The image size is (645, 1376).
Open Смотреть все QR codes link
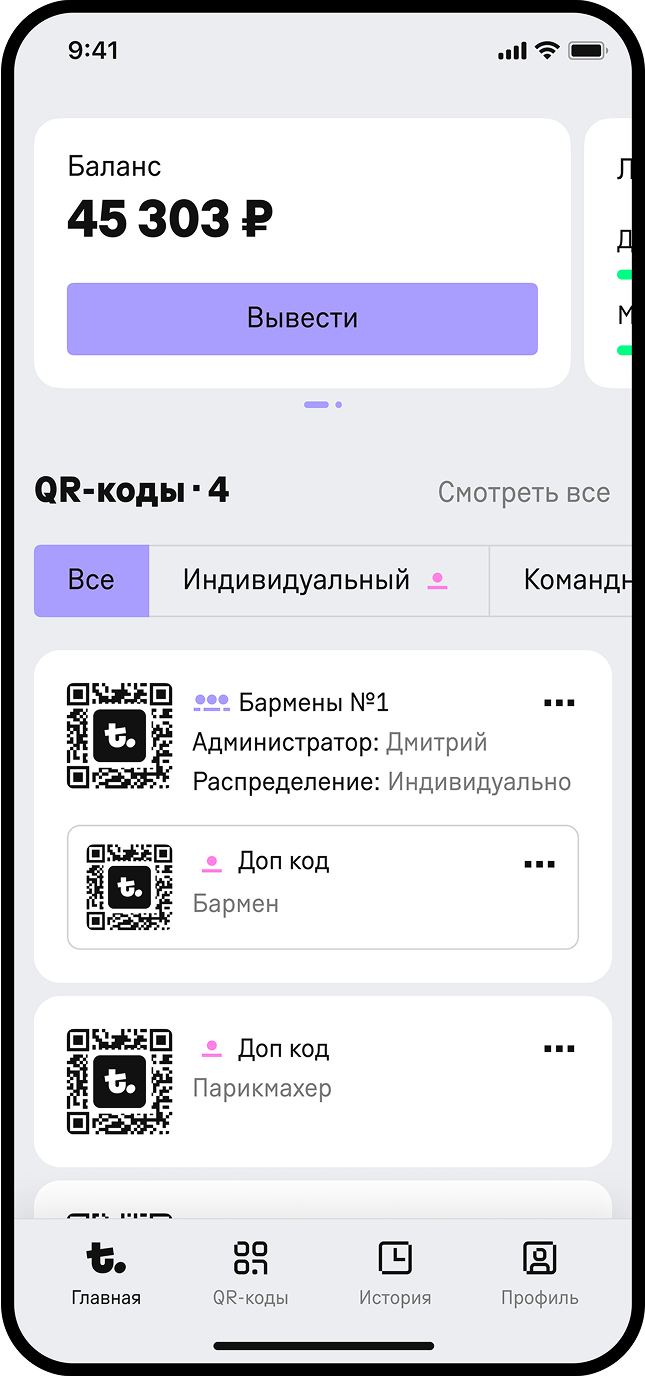pyautogui.click(x=523, y=492)
